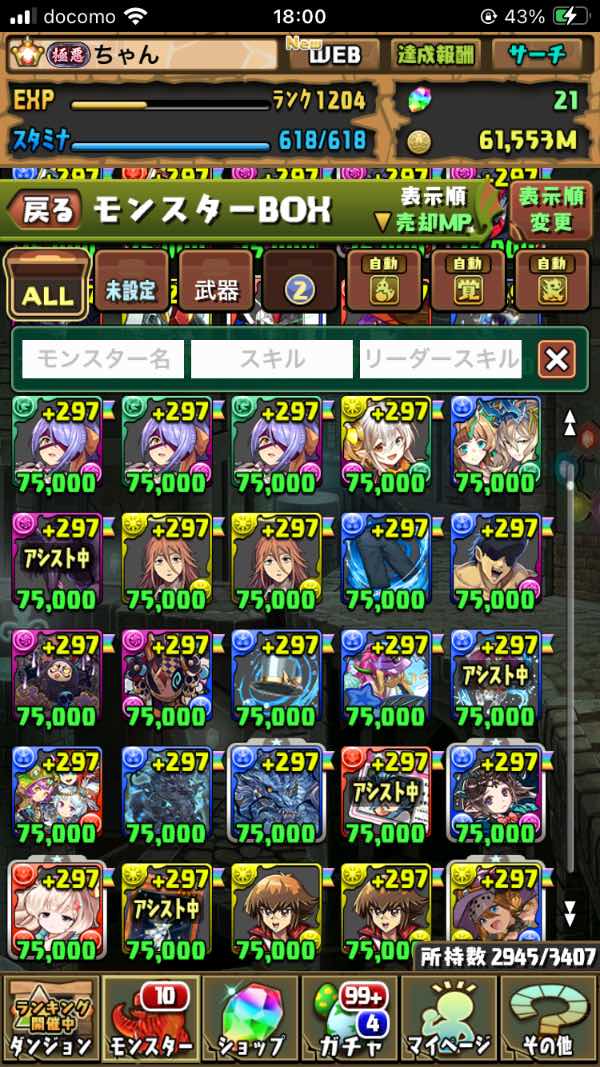This screenshot has height=1067, width=600.
Task: Open マイページ
Action: [450, 1019]
